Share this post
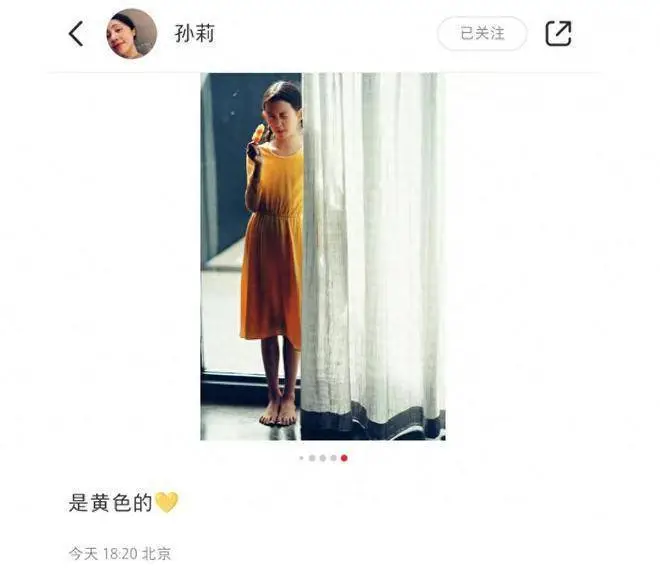Screen dimensions: 660x579 (x=558, y=34)
